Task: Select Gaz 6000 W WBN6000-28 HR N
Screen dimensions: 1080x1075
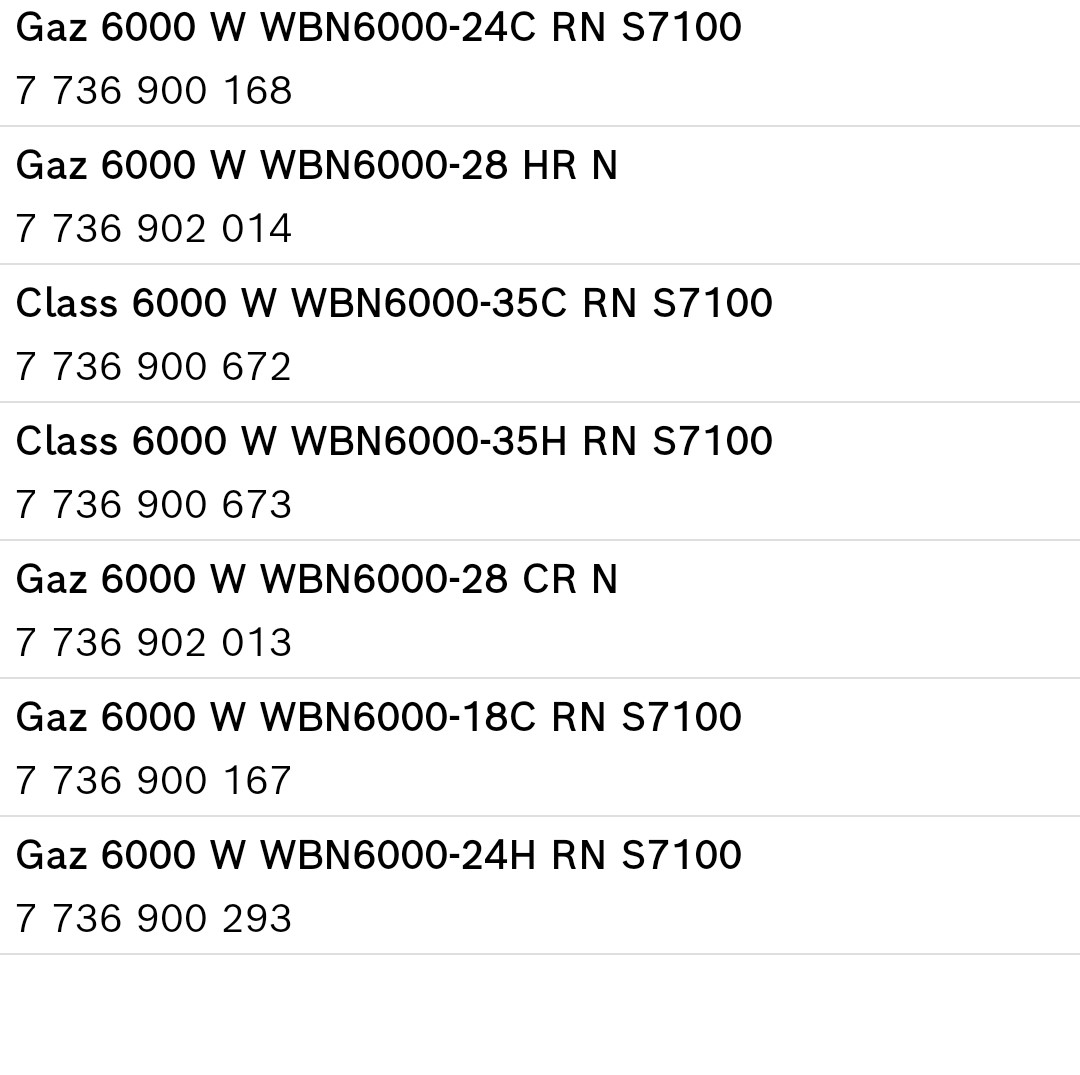Action: pyautogui.click(x=317, y=166)
